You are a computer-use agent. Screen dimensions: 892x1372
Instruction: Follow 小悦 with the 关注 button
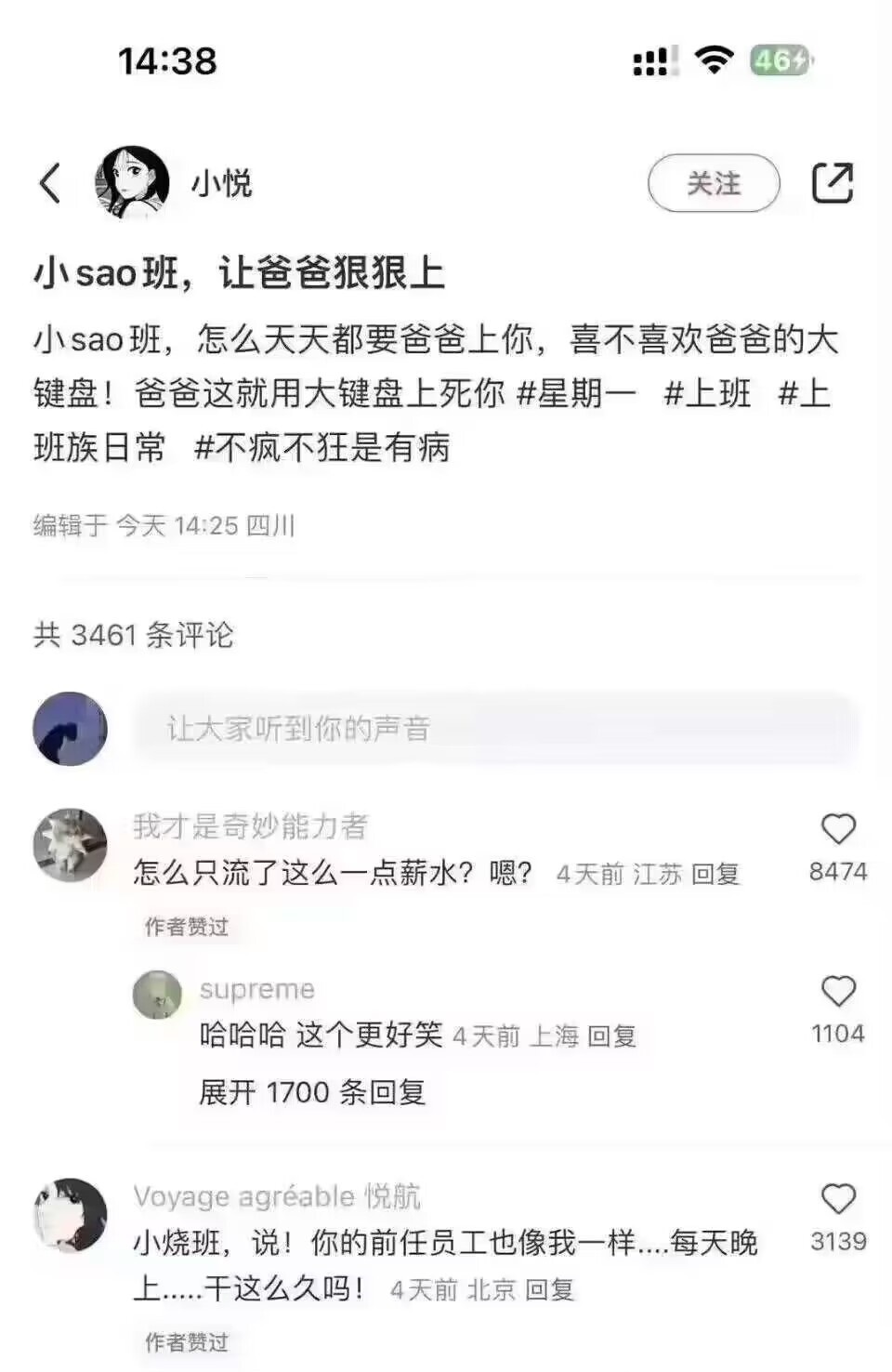coord(714,183)
